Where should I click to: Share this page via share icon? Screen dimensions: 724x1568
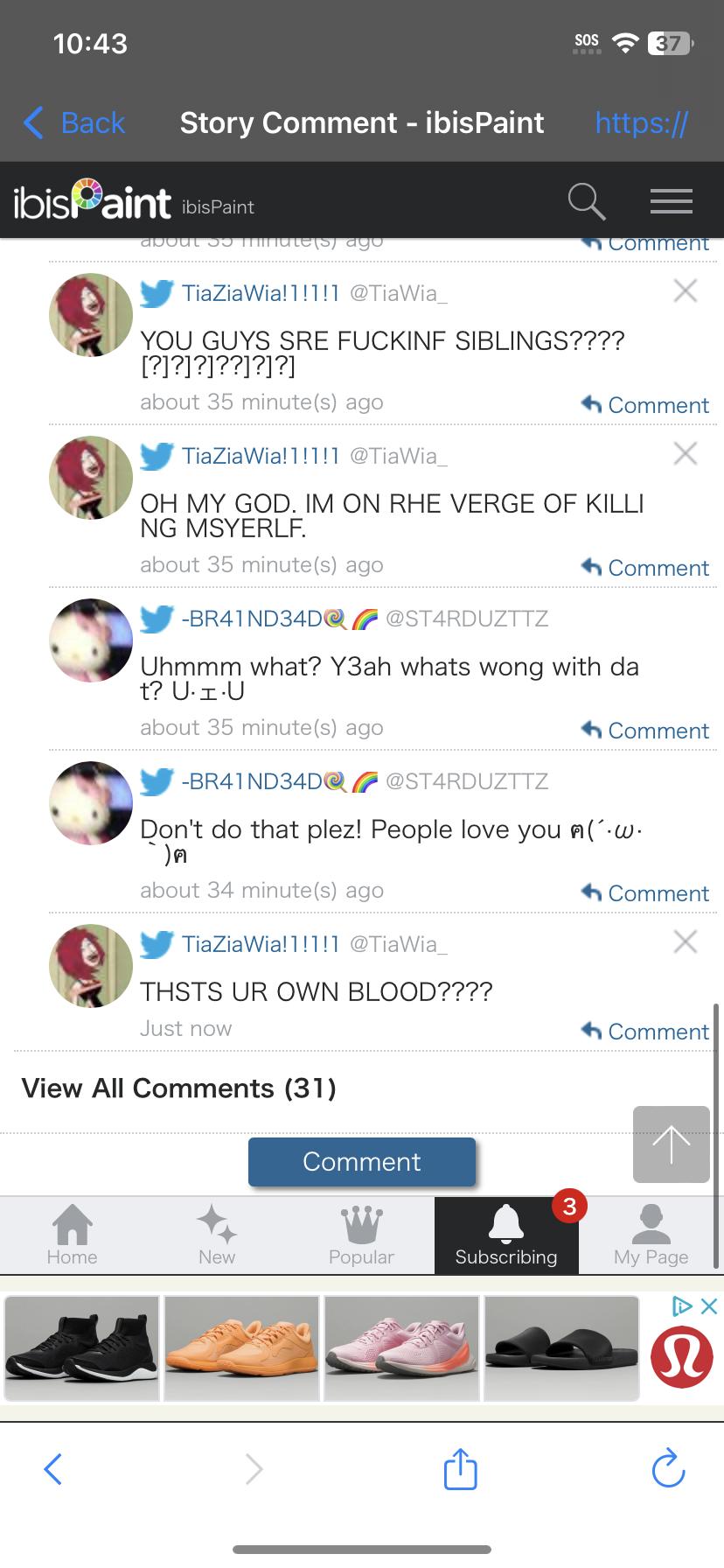(460, 1469)
